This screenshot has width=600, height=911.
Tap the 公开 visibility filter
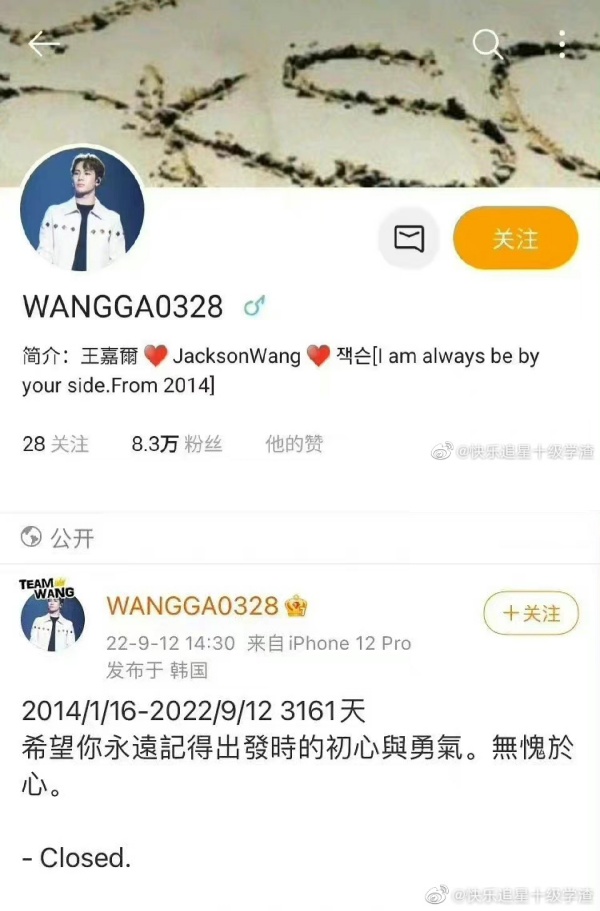58,538
